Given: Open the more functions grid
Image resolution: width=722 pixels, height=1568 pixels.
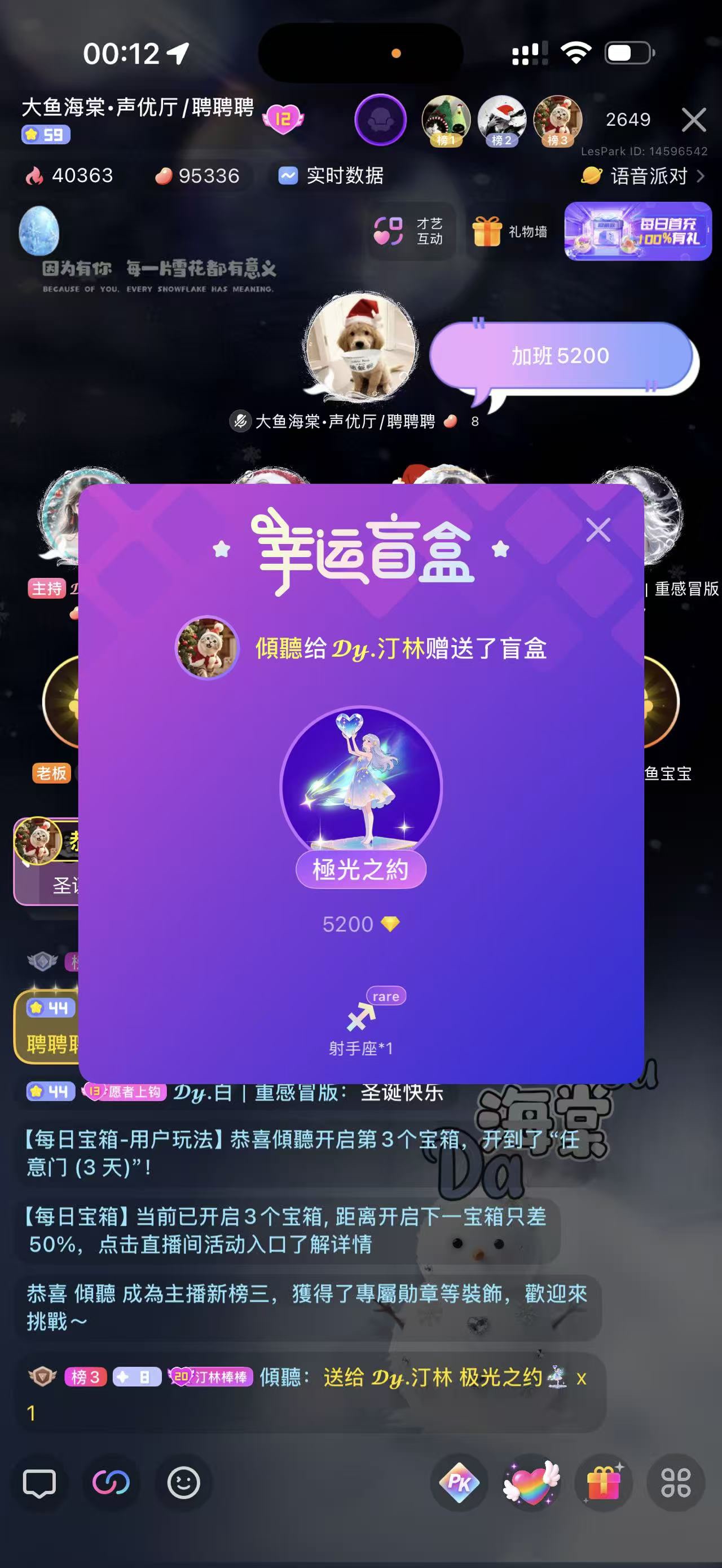Looking at the screenshot, I should [676, 1482].
